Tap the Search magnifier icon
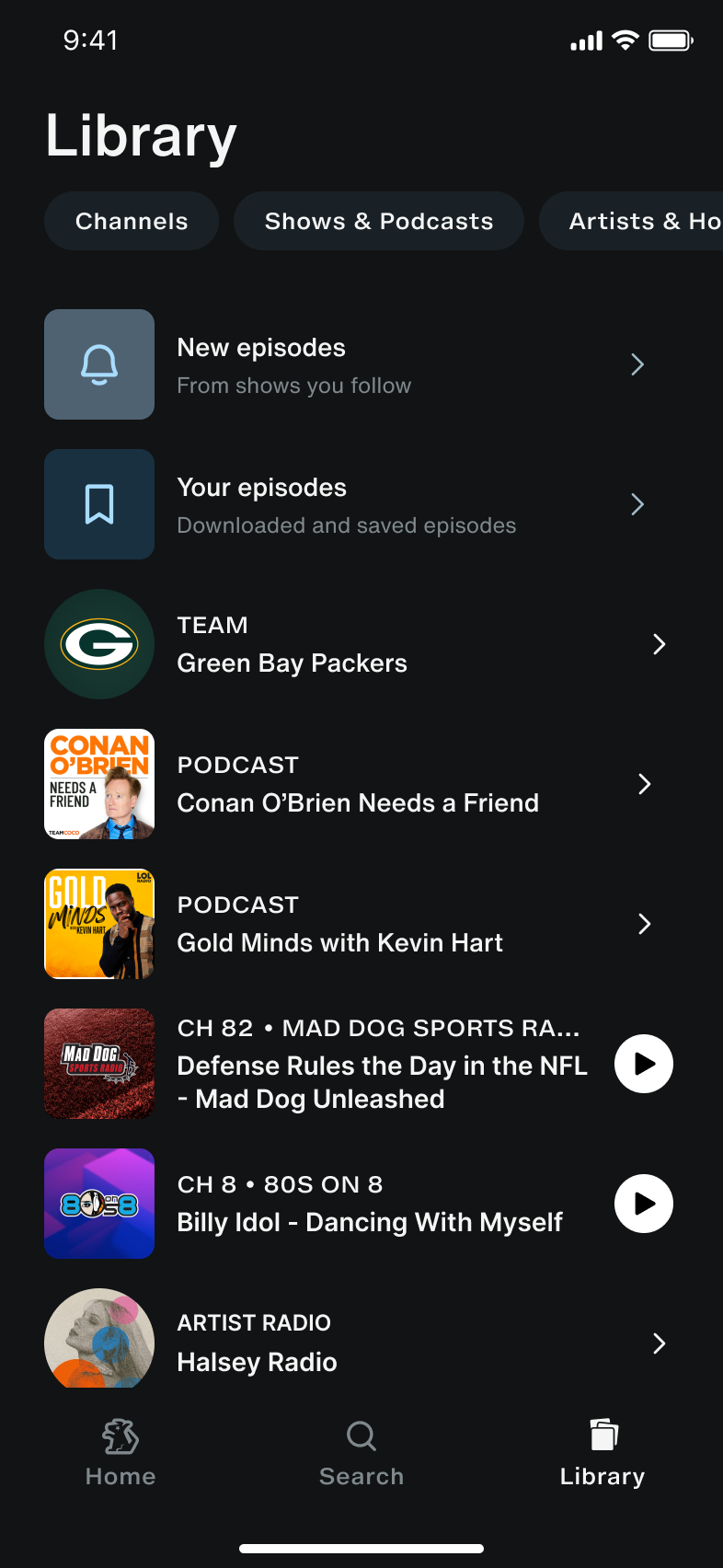 pos(361,1435)
